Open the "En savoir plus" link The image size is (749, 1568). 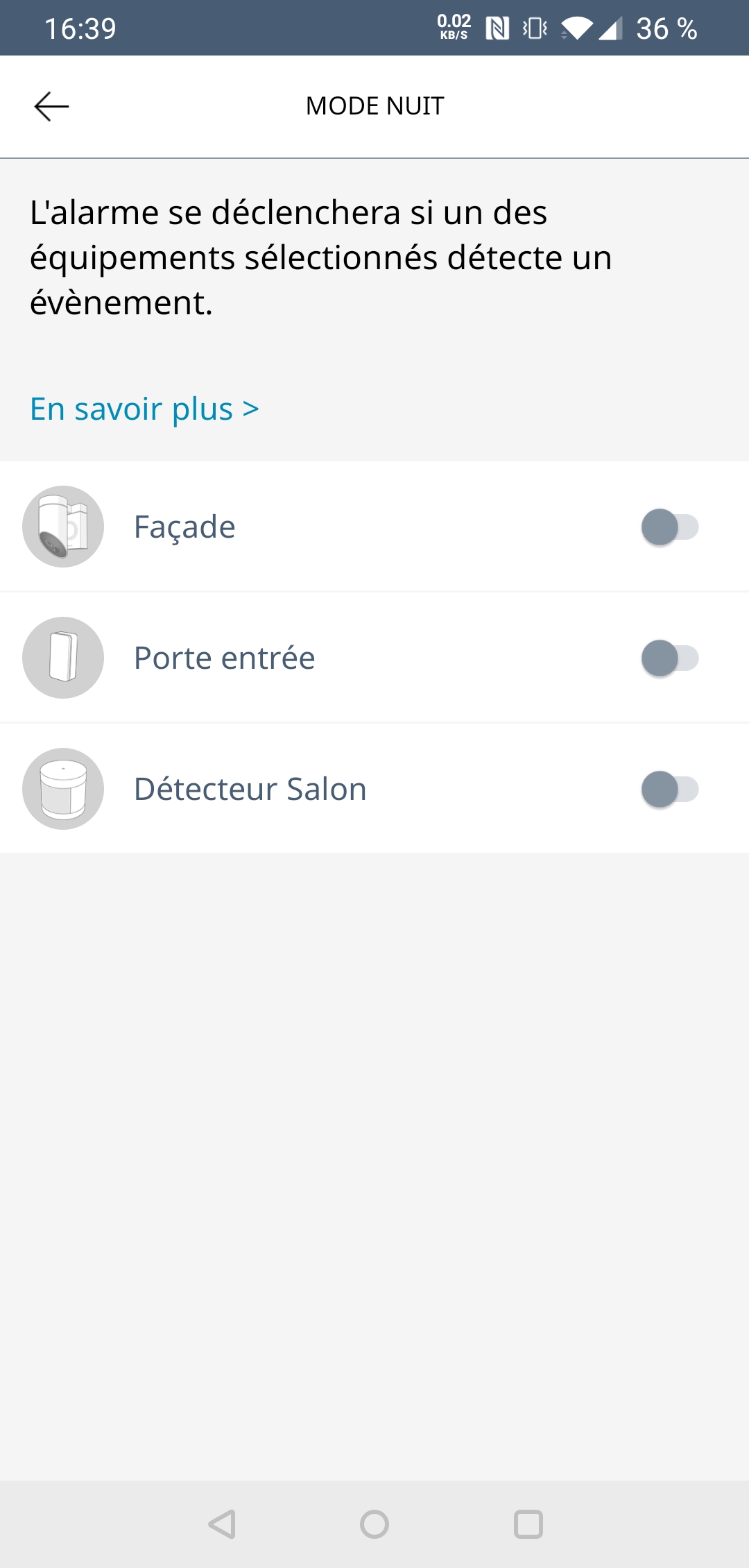(x=144, y=409)
